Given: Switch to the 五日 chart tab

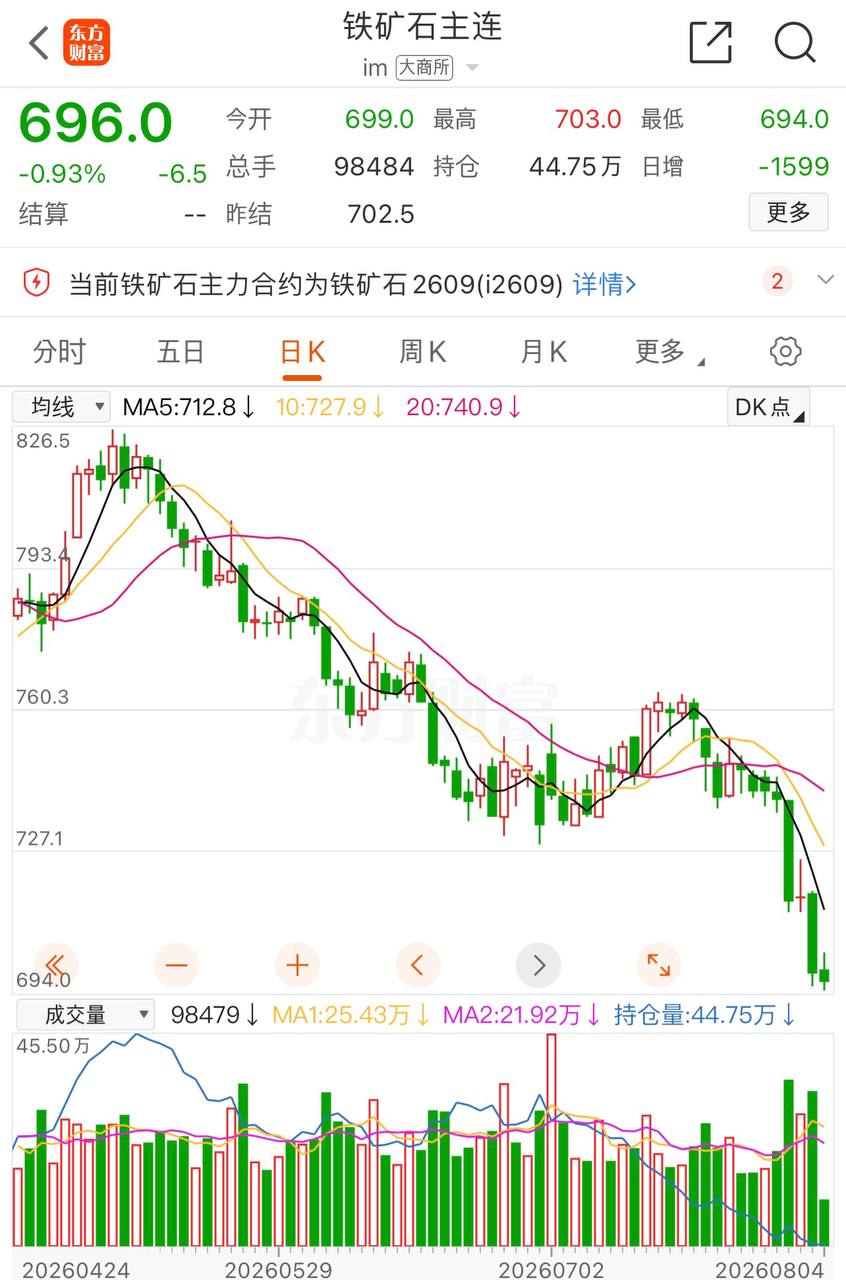Looking at the screenshot, I should pos(181,352).
